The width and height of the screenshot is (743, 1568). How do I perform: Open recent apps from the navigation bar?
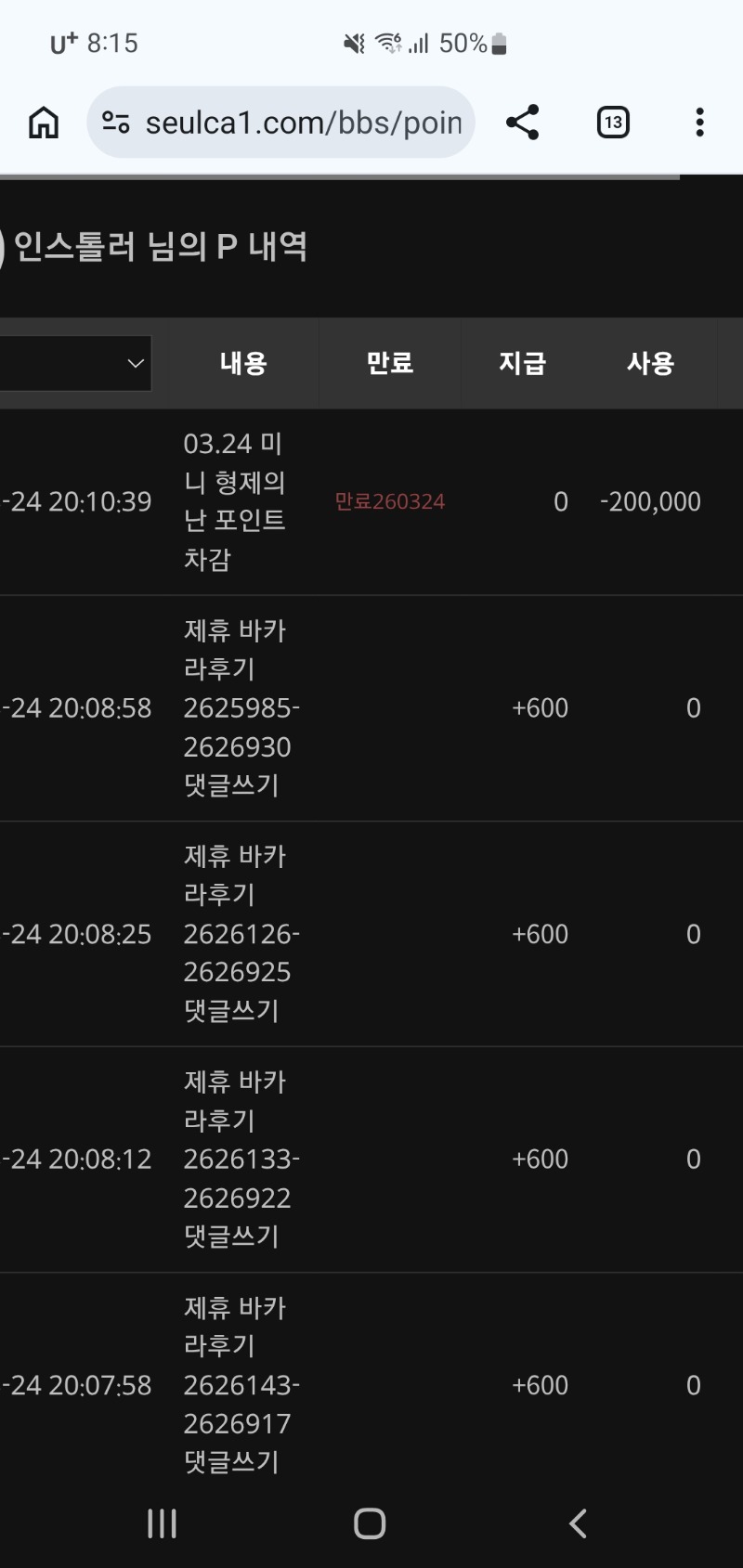(163, 1523)
